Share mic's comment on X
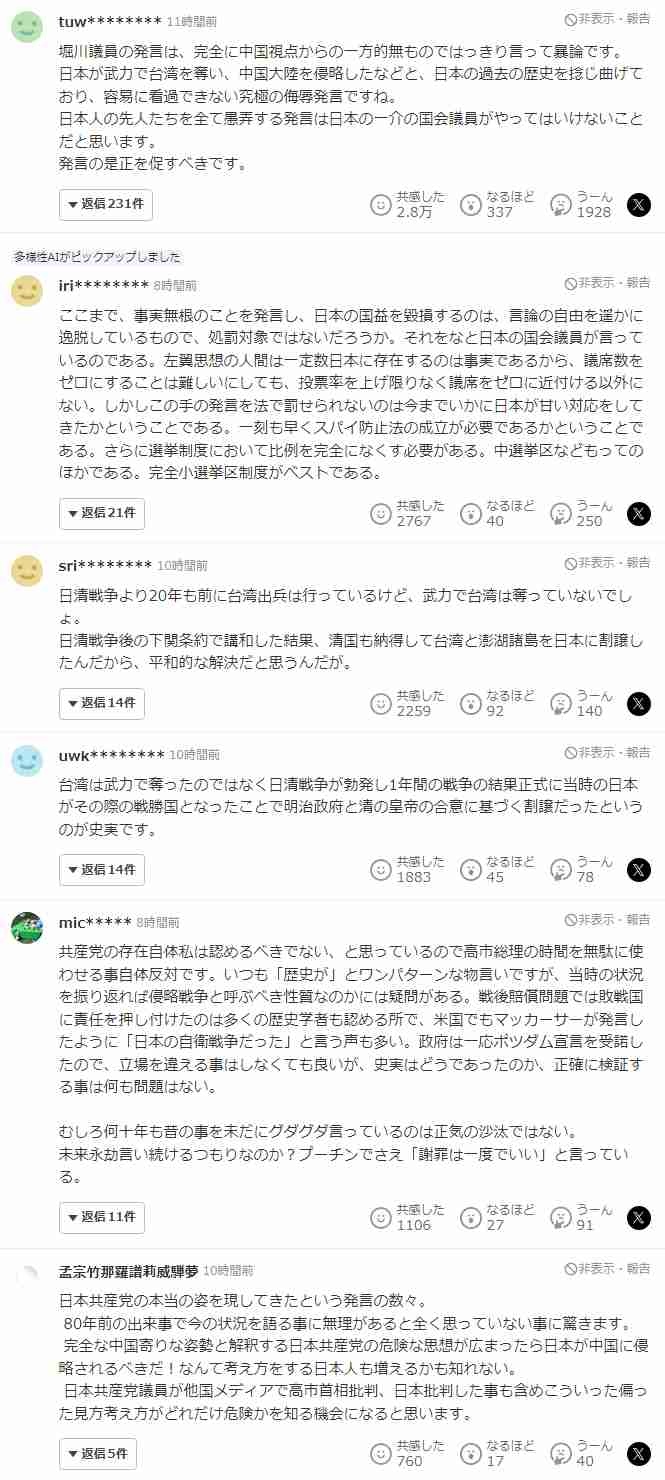The height and width of the screenshot is (1480, 665). [x=638, y=1218]
